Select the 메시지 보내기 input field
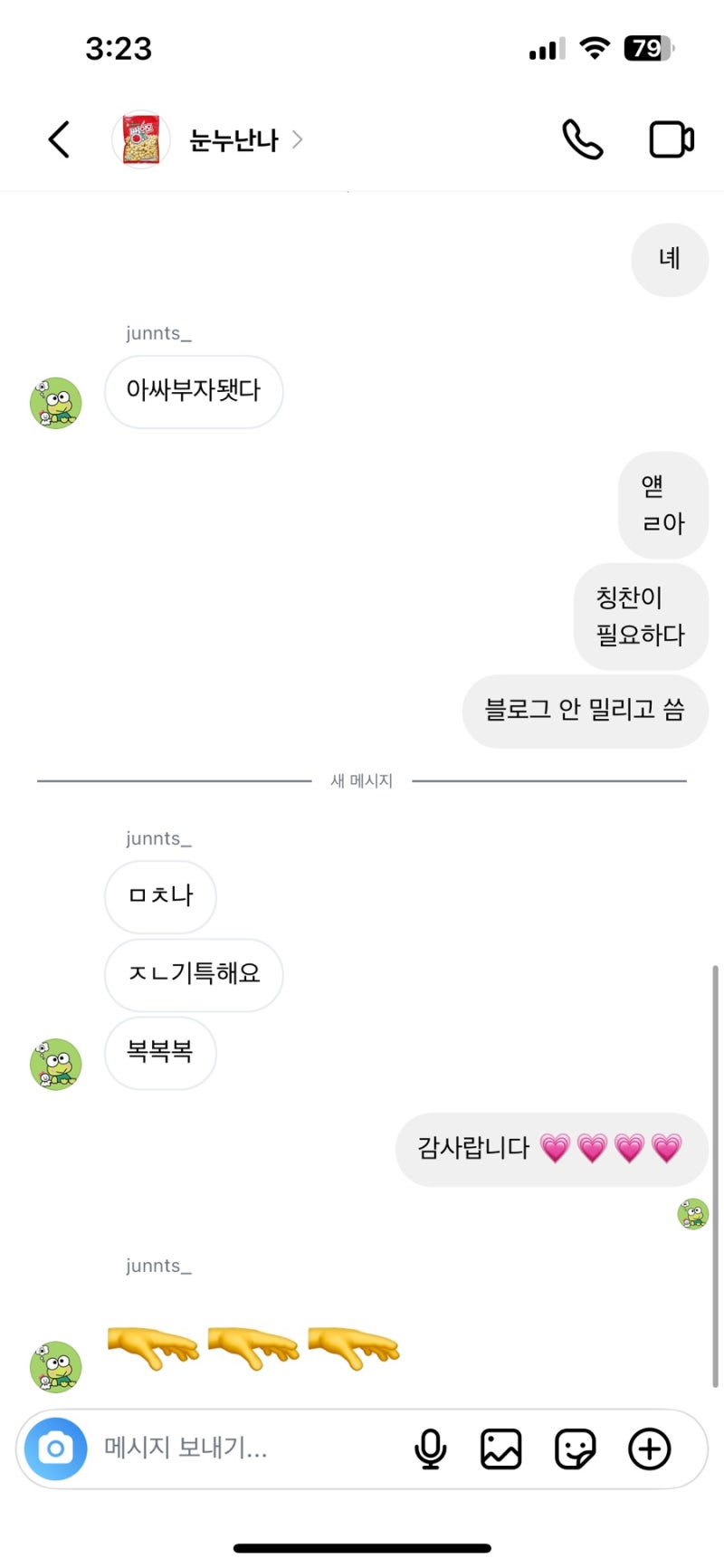Image resolution: width=724 pixels, height=1568 pixels. point(226,1448)
